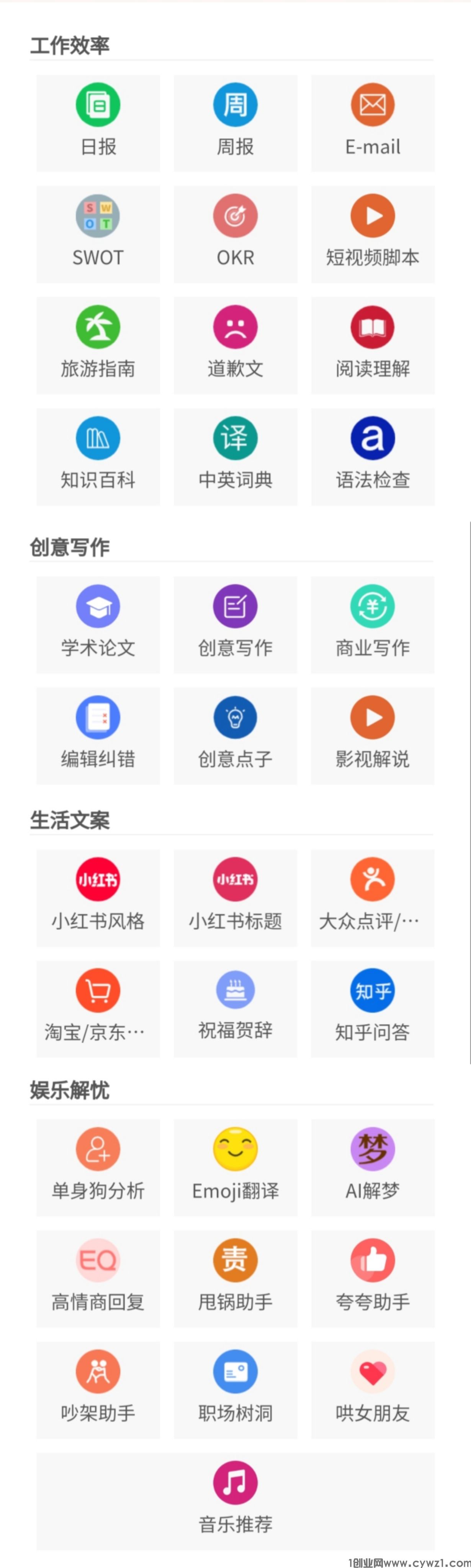Open the 旅游指南 travel guide

98,345
